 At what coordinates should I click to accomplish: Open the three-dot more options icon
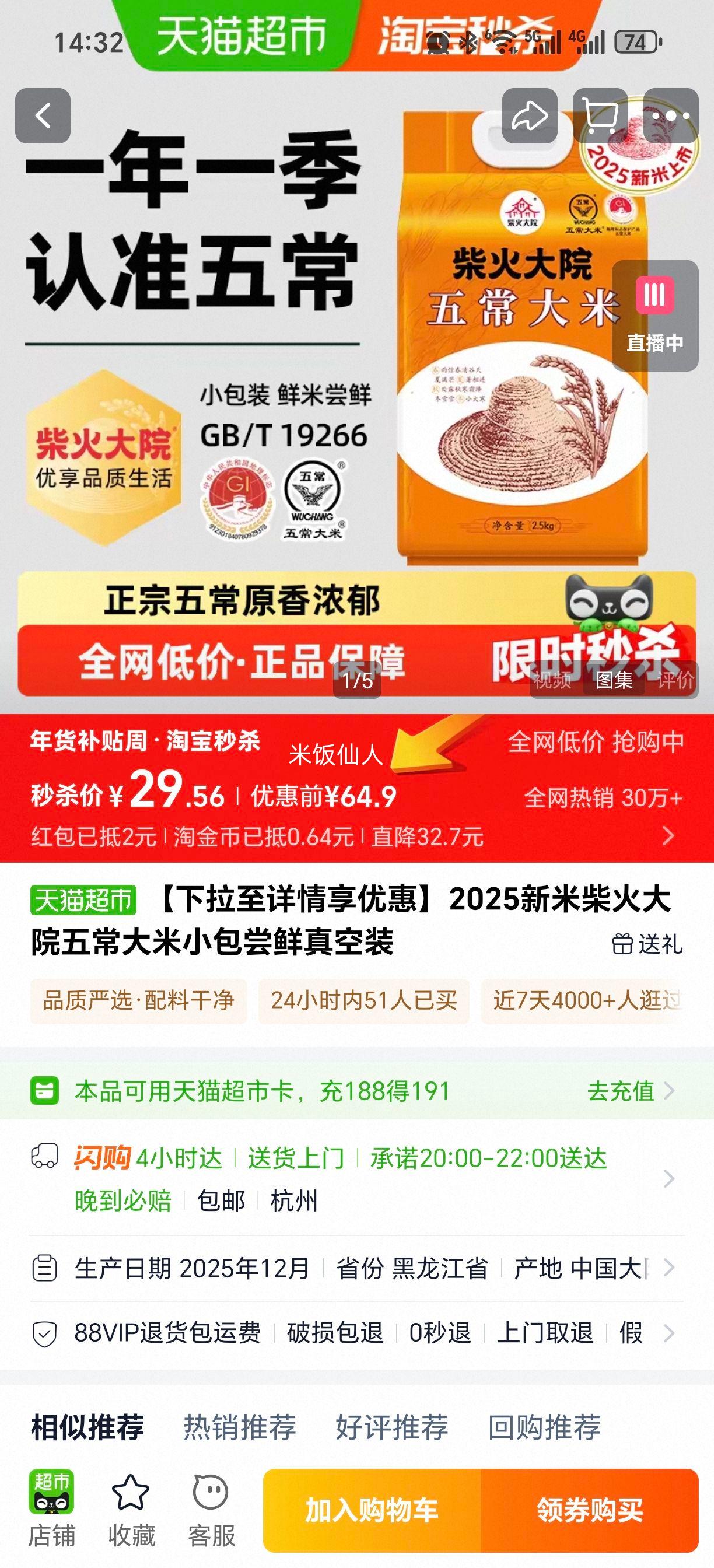(x=667, y=117)
